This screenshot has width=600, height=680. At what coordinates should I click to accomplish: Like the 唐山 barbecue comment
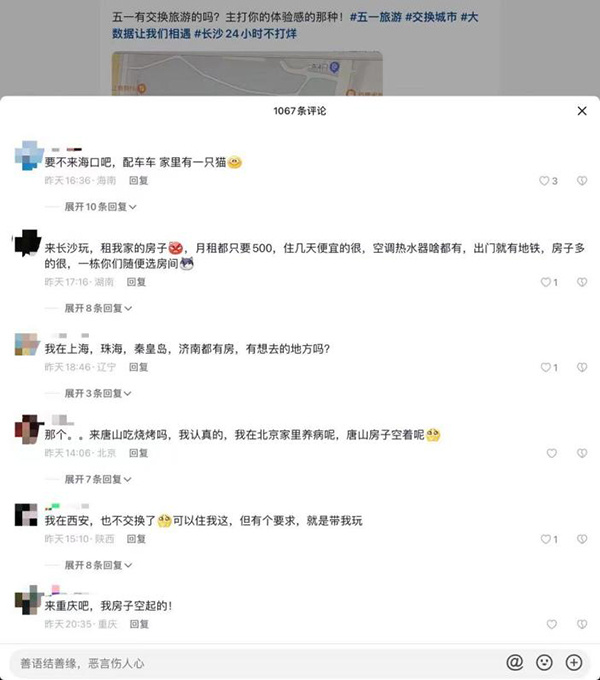pos(551,453)
